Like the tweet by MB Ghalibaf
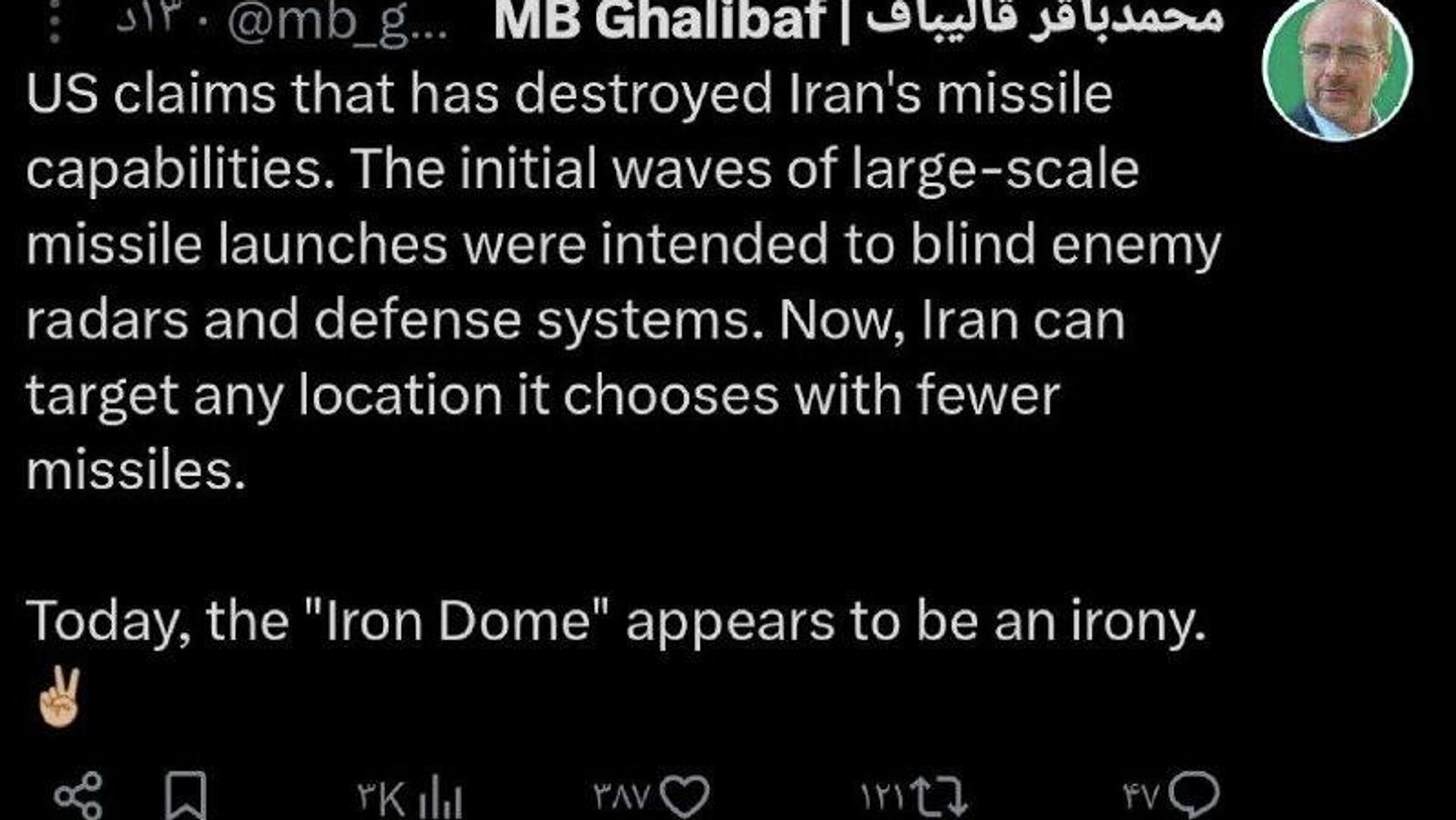Screen dimensions: 1456x820 click(x=684, y=796)
